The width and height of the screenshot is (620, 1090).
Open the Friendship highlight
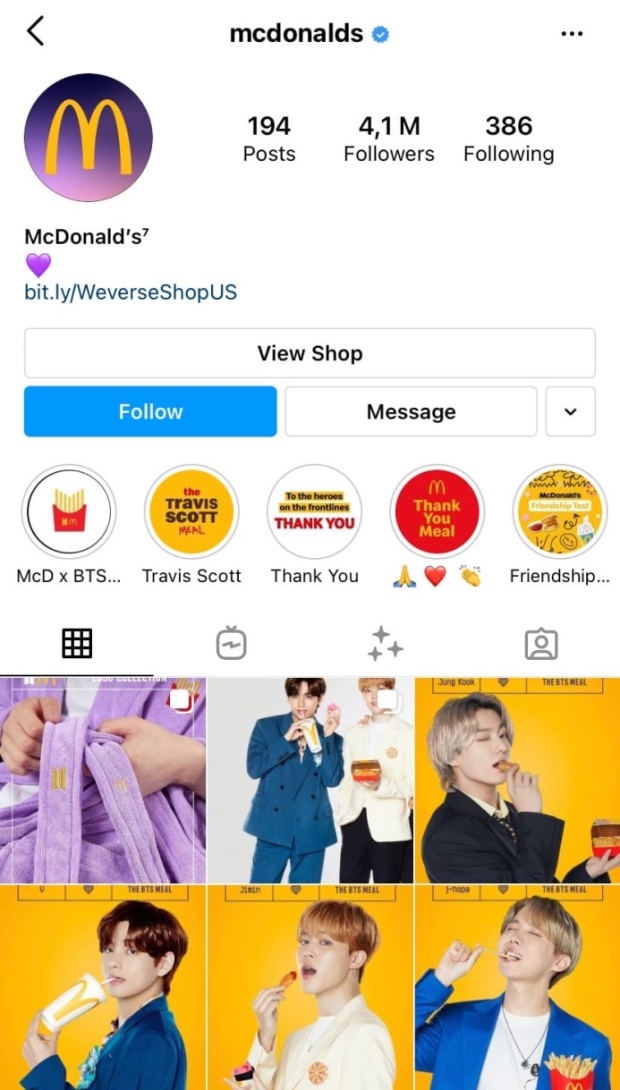pos(559,511)
